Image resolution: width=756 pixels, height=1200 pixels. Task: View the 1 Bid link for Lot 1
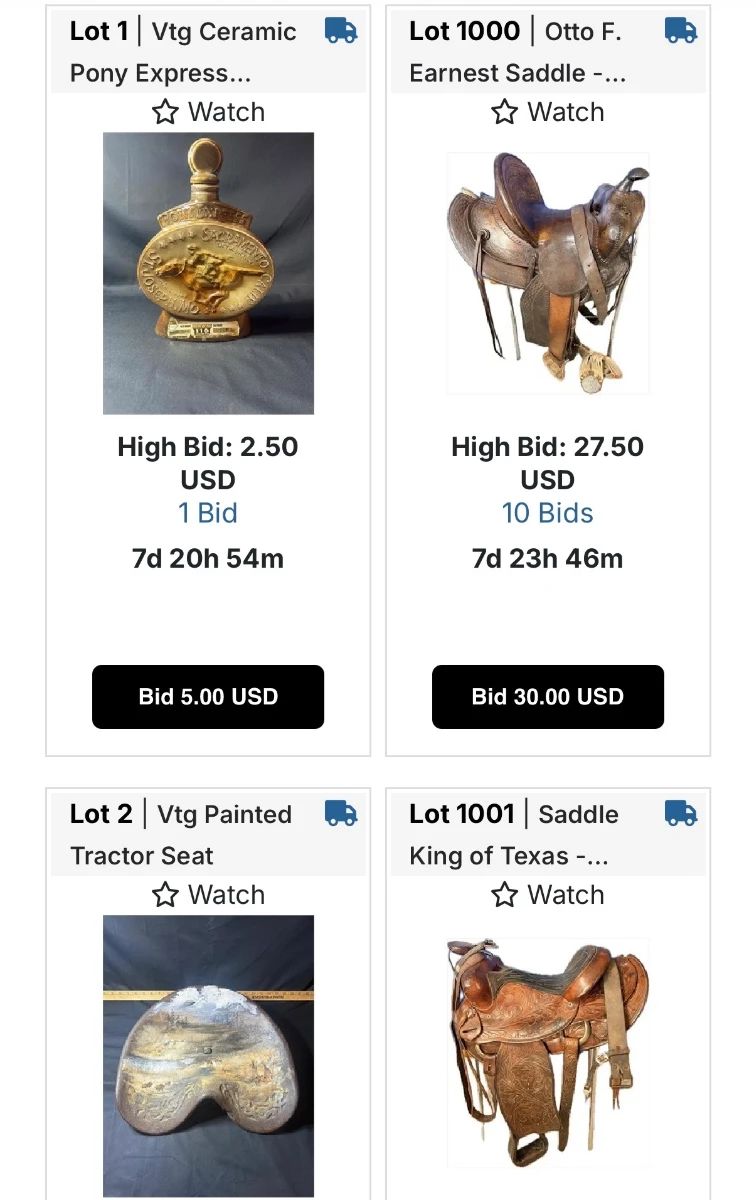[208, 513]
